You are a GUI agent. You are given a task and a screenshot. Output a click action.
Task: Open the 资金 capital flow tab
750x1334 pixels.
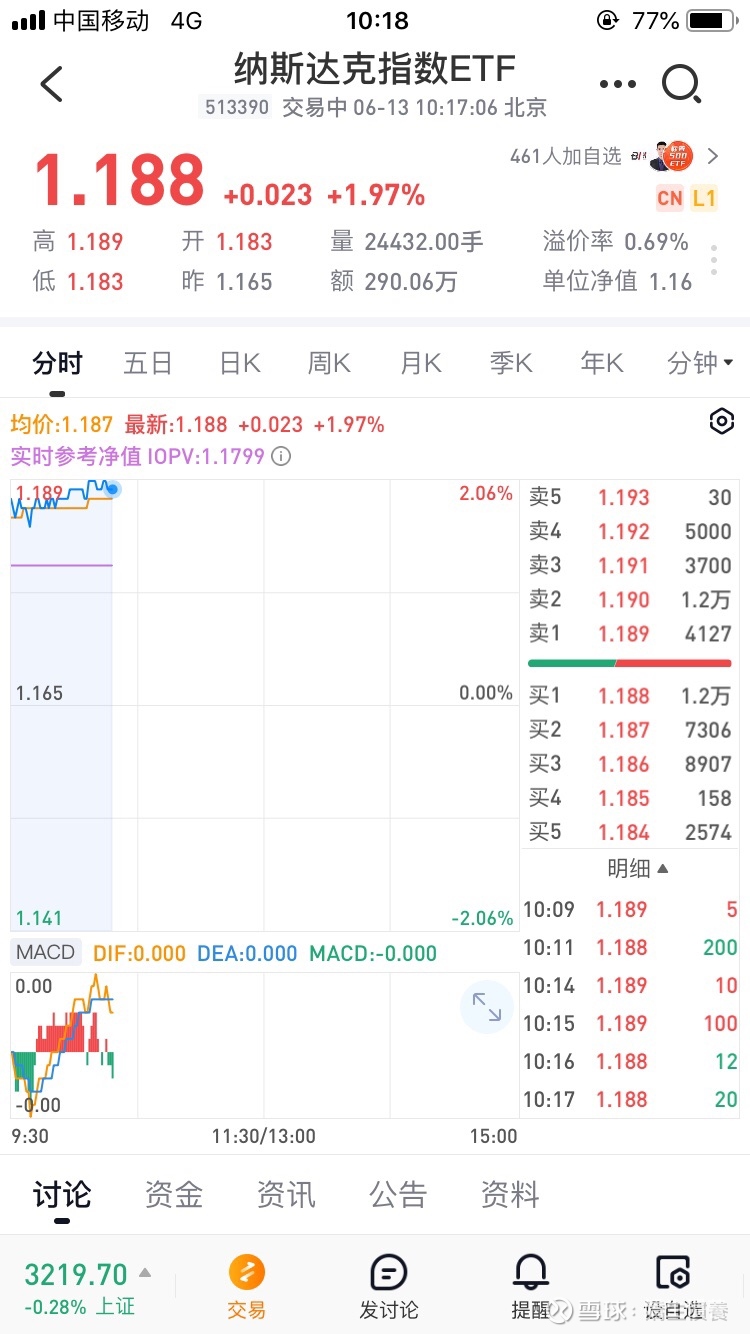(172, 1194)
